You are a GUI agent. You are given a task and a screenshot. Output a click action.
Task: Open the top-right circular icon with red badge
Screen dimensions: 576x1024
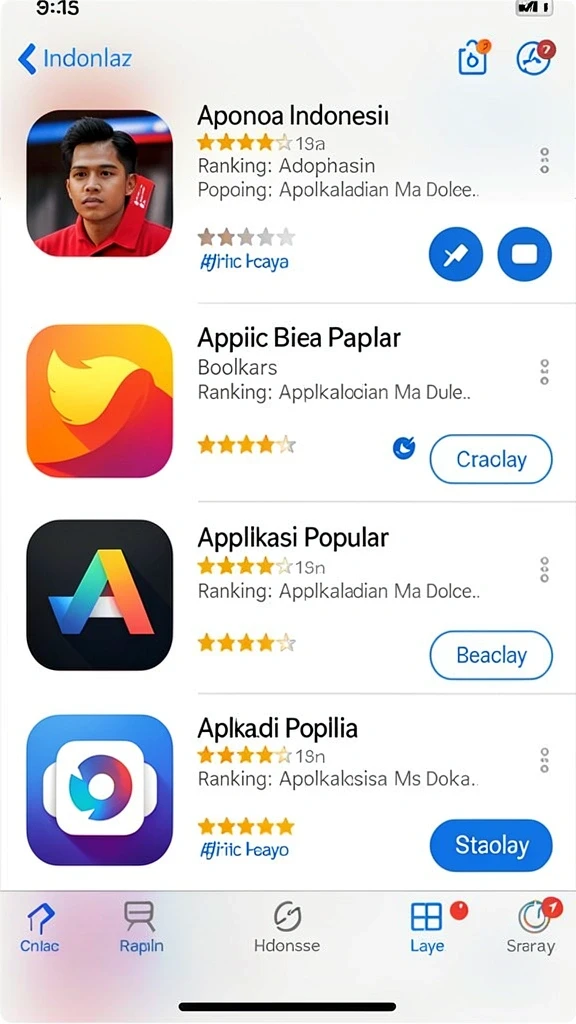536,57
